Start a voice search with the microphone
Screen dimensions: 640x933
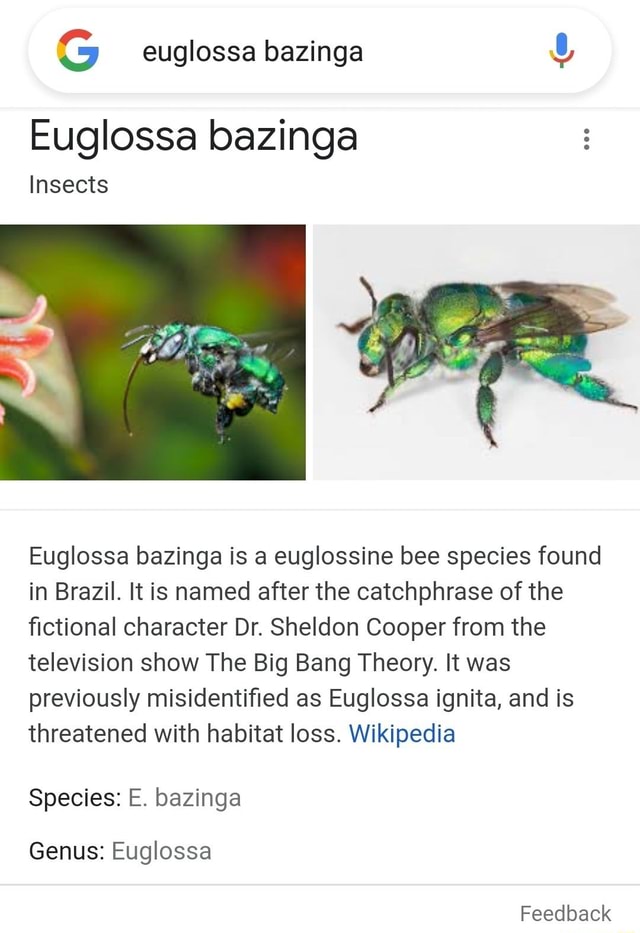point(562,50)
